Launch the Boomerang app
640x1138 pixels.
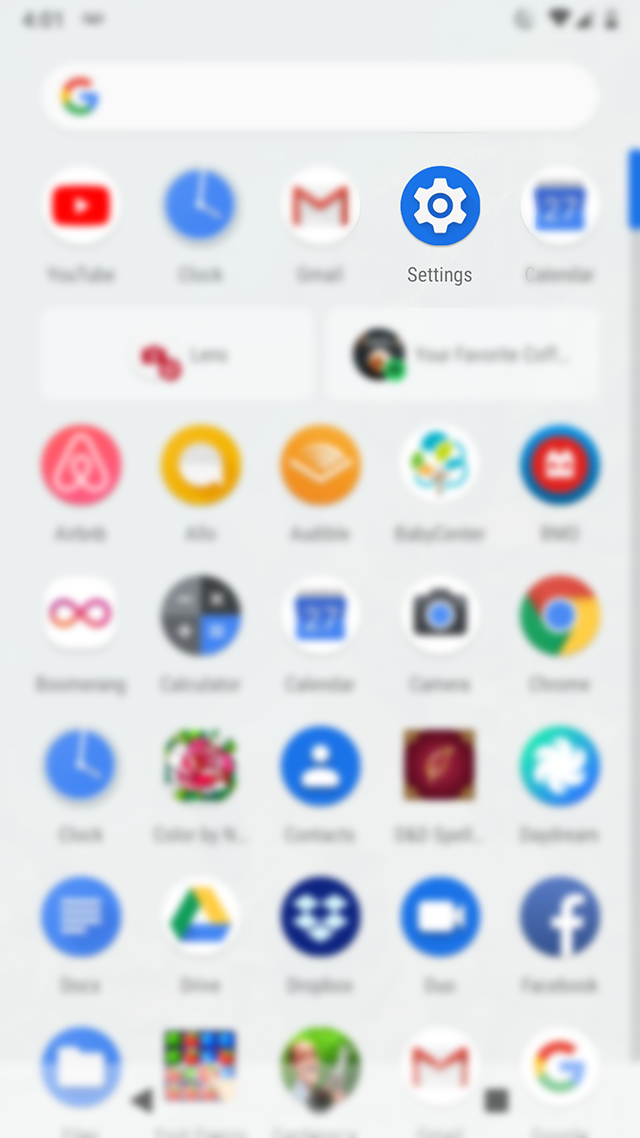click(80, 615)
